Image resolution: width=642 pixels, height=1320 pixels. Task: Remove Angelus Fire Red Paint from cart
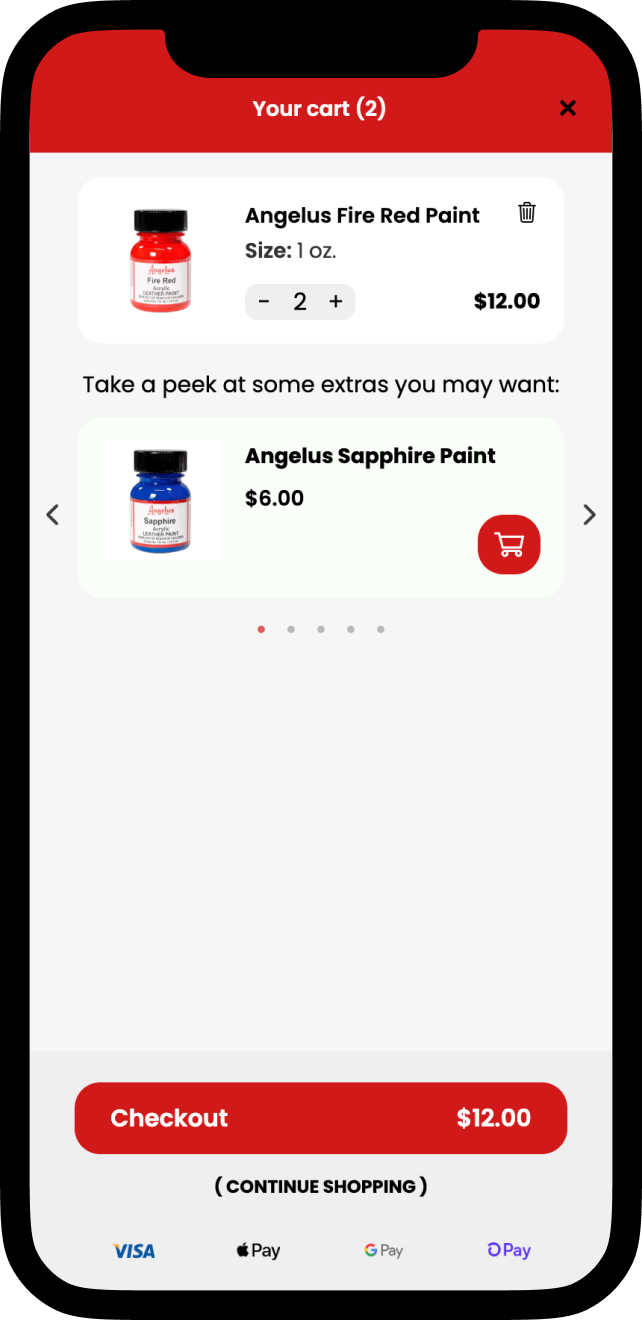pyautogui.click(x=527, y=212)
